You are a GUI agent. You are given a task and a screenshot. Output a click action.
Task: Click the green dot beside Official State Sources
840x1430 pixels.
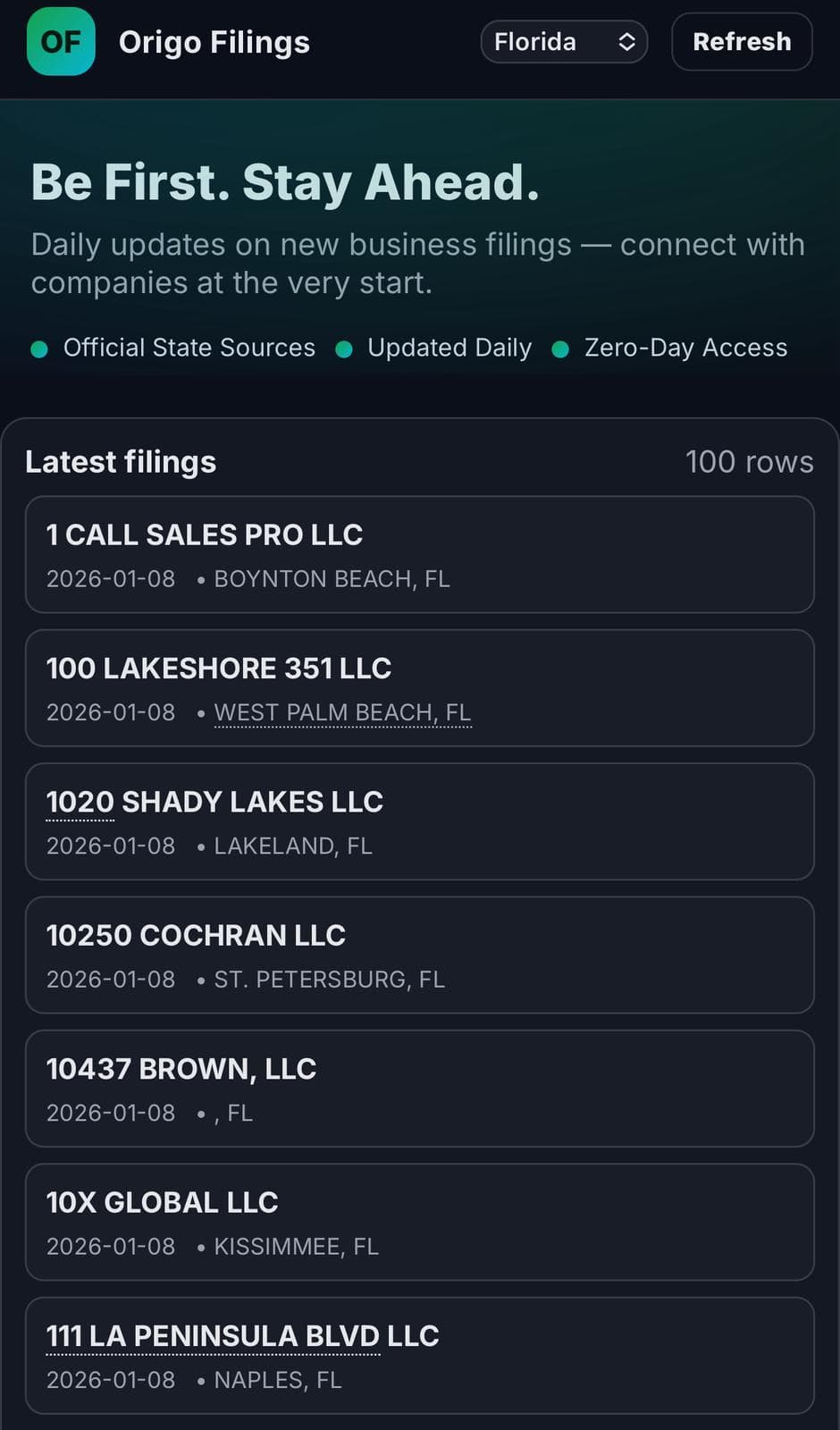[39, 349]
